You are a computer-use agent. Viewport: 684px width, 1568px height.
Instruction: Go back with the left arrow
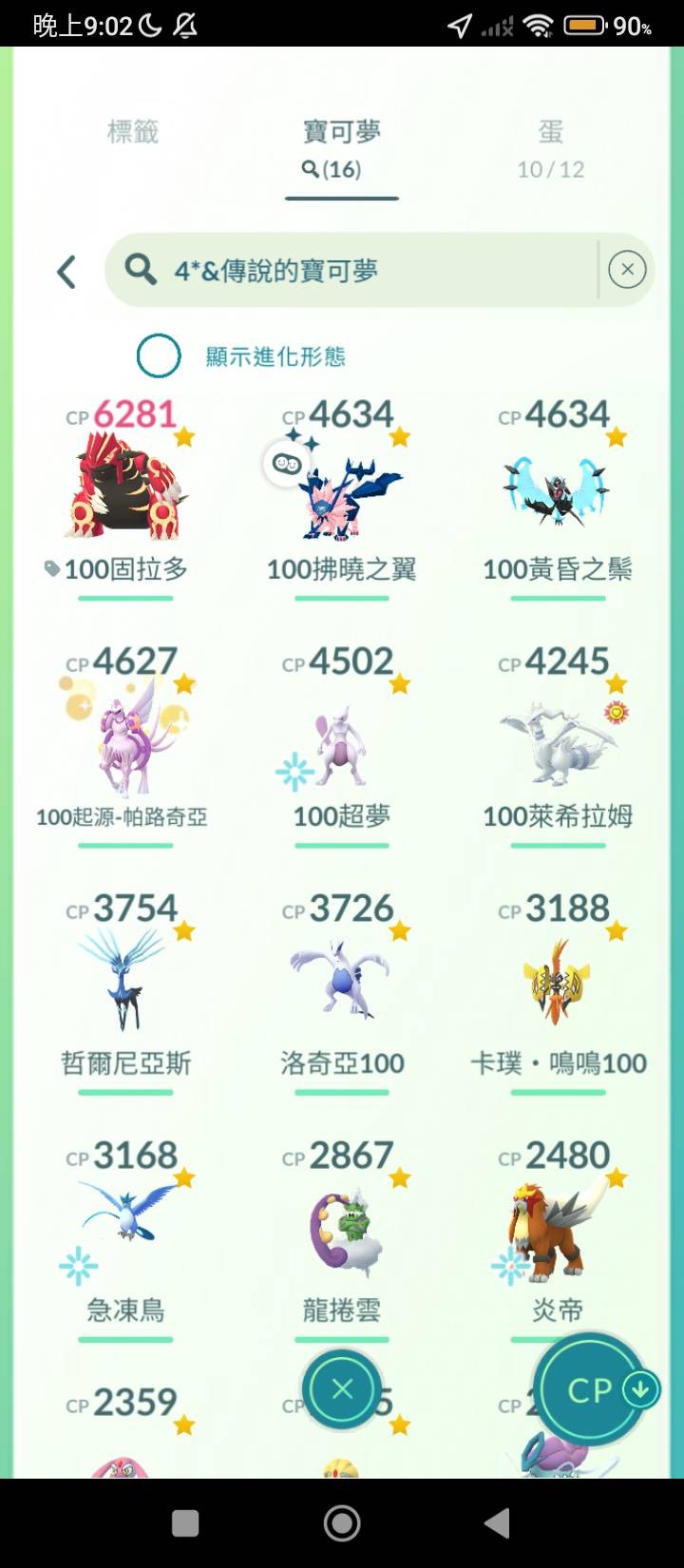click(66, 272)
